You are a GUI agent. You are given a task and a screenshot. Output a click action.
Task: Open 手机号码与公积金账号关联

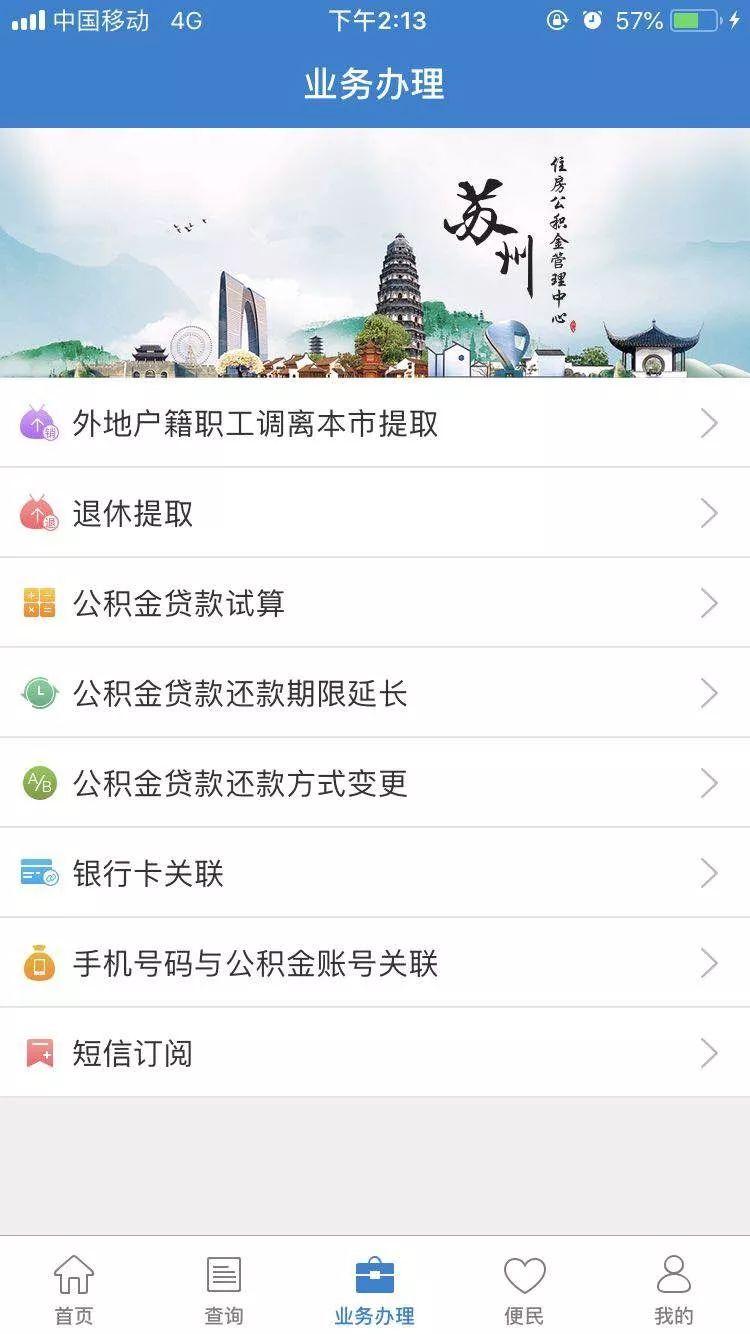click(375, 964)
